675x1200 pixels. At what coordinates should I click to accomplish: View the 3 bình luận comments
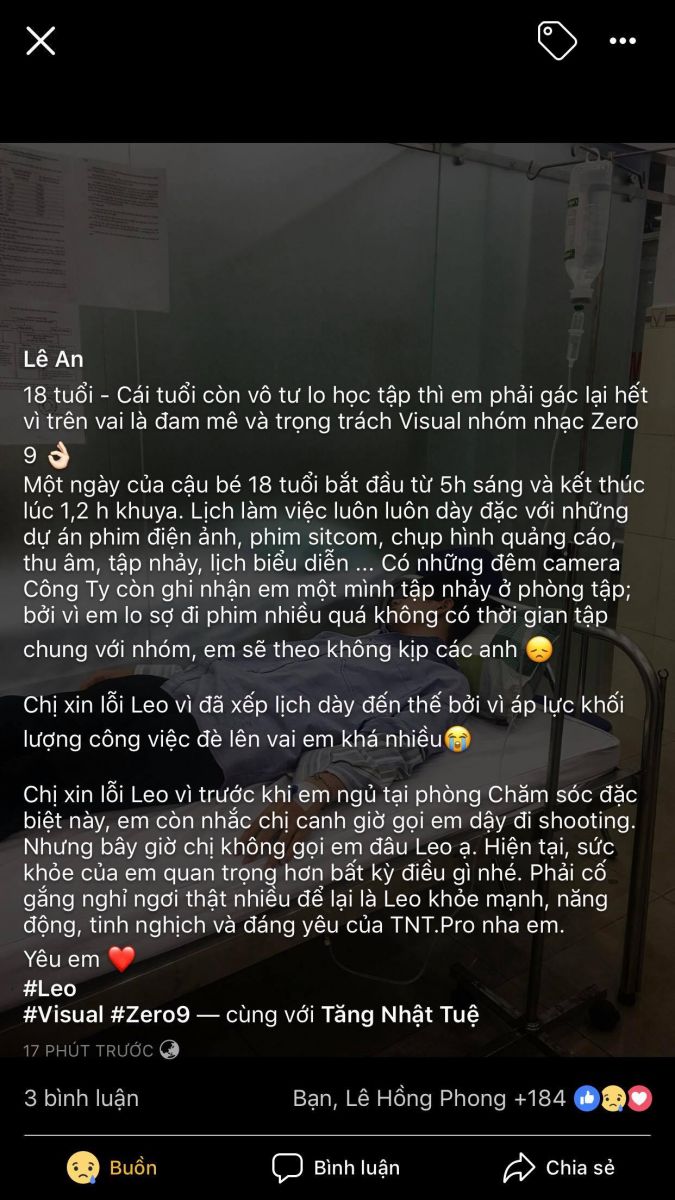81,1098
